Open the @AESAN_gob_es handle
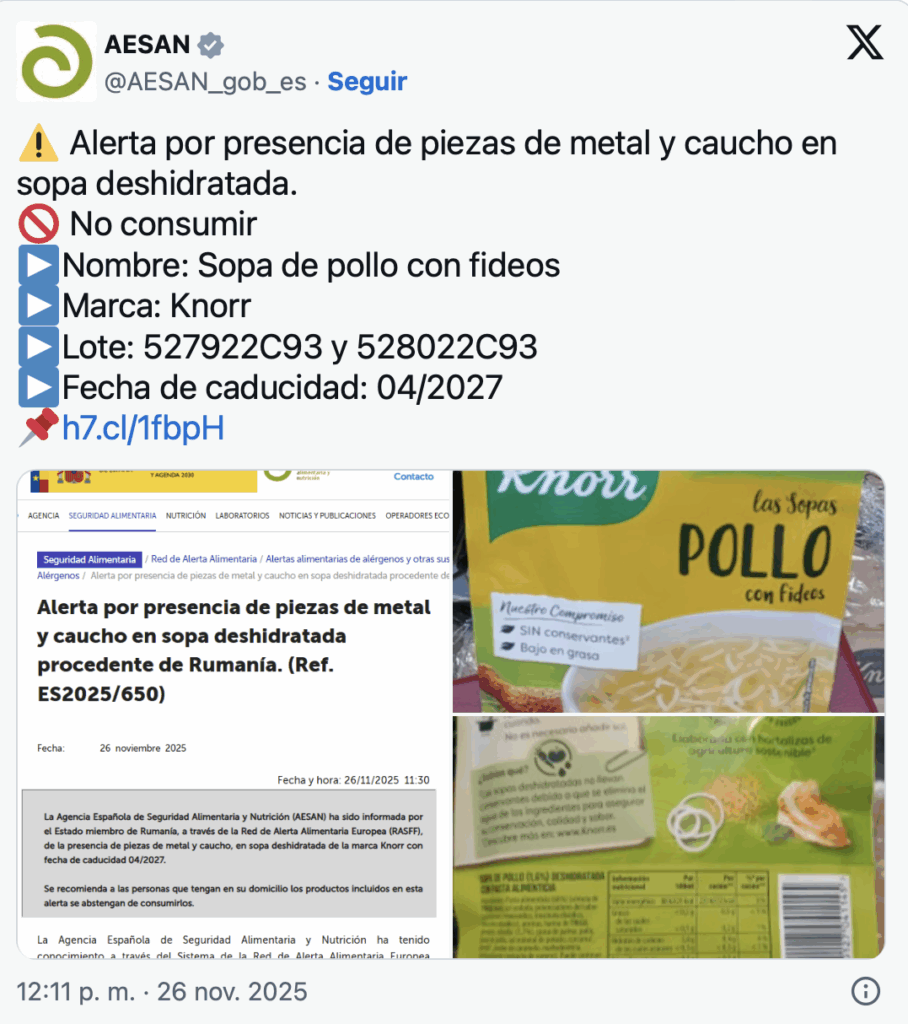Viewport: 908px width, 1024px height. (205, 82)
